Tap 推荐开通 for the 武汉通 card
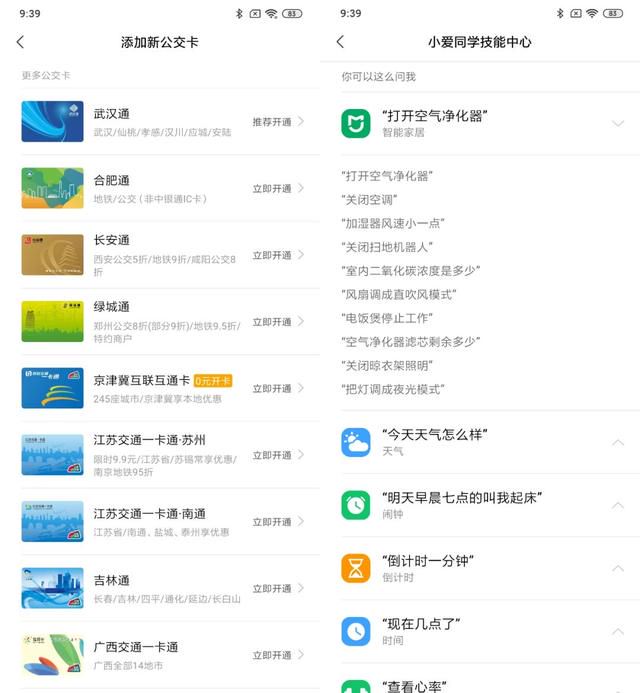Viewport: 640px width, 693px height. [x=278, y=122]
